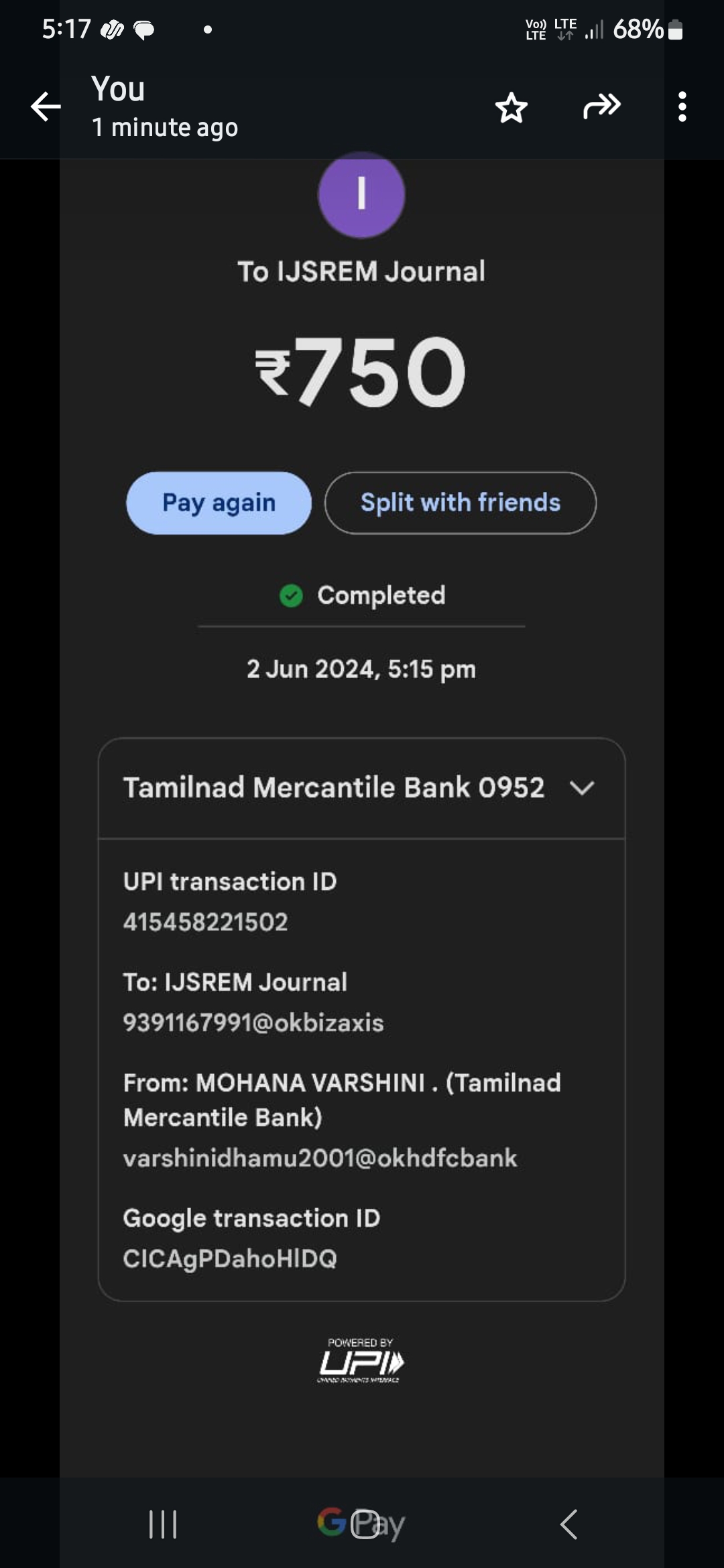This screenshot has width=724, height=1568.
Task: Open the overflow menu
Action: pyautogui.click(x=682, y=107)
